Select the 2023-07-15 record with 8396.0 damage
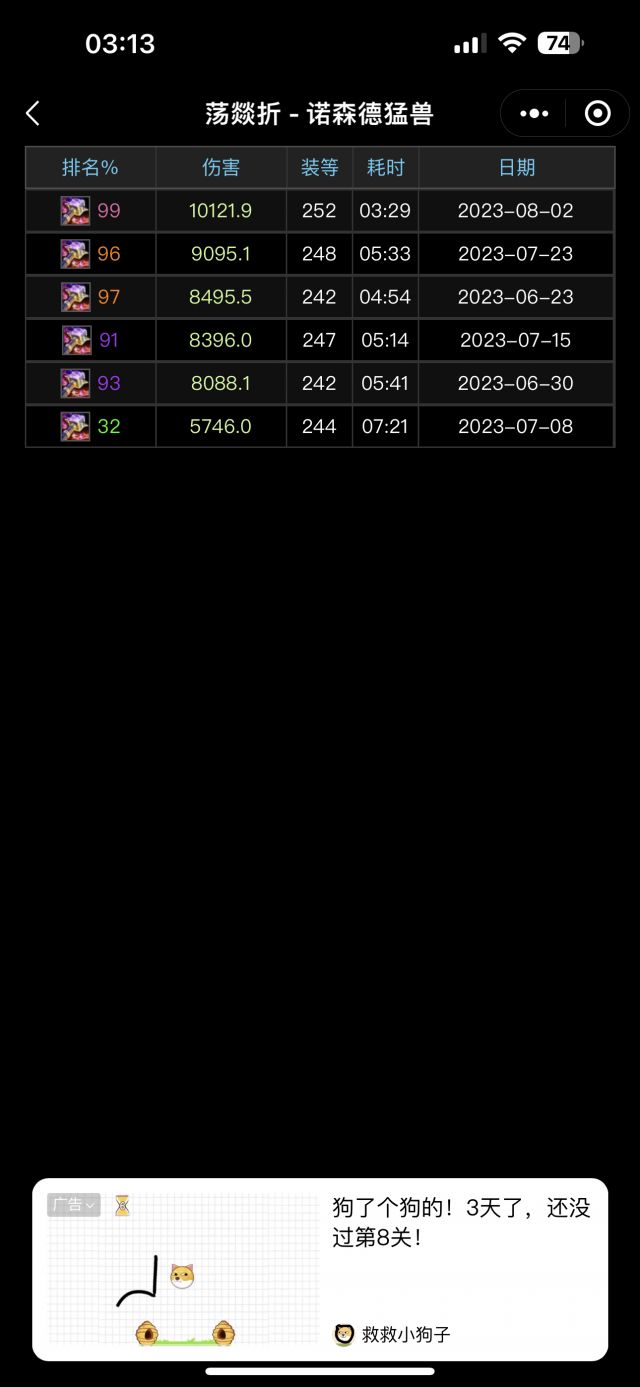This screenshot has width=640, height=1387. pyautogui.click(x=320, y=340)
